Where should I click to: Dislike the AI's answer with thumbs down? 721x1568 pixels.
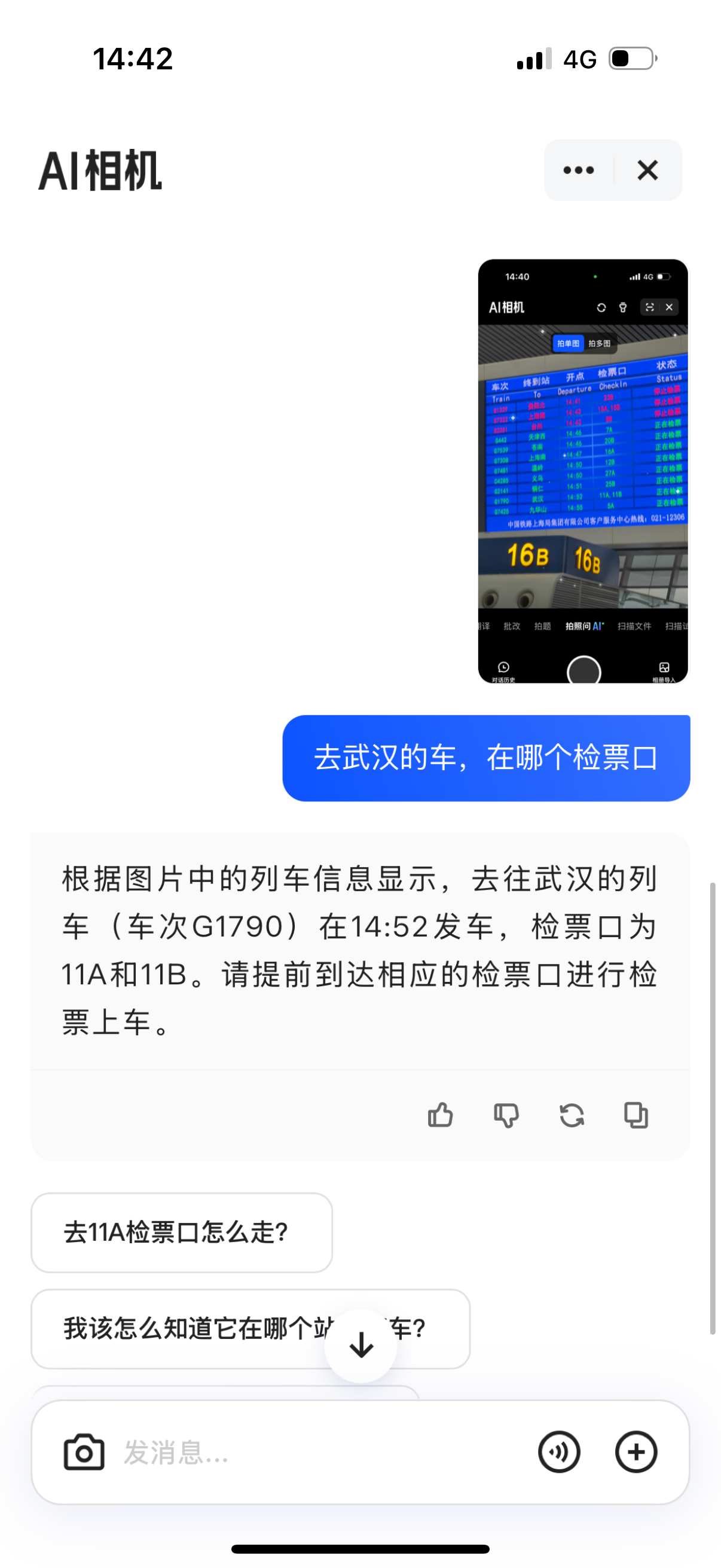coord(506,1115)
